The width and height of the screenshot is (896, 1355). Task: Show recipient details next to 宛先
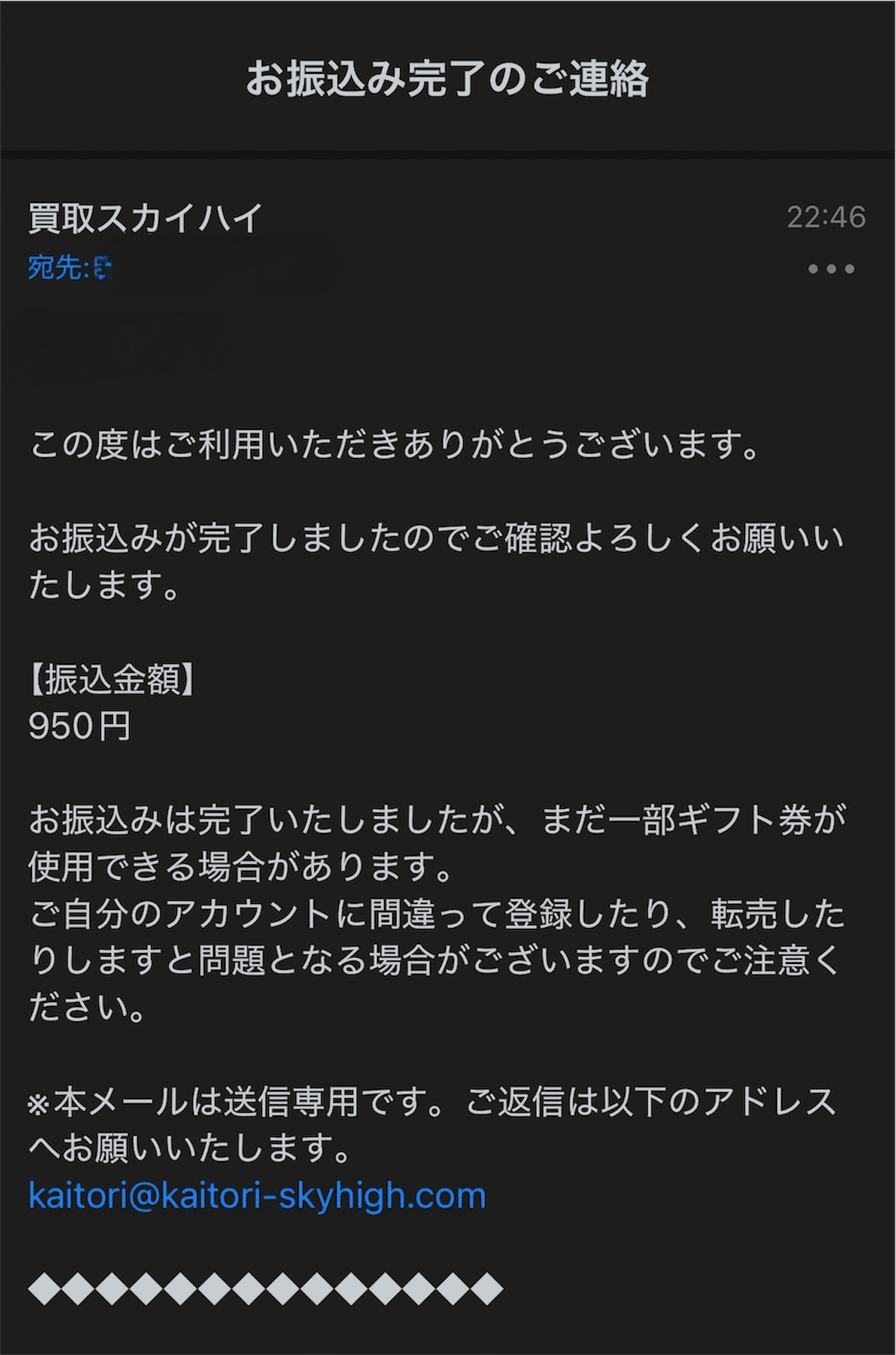[70, 267]
